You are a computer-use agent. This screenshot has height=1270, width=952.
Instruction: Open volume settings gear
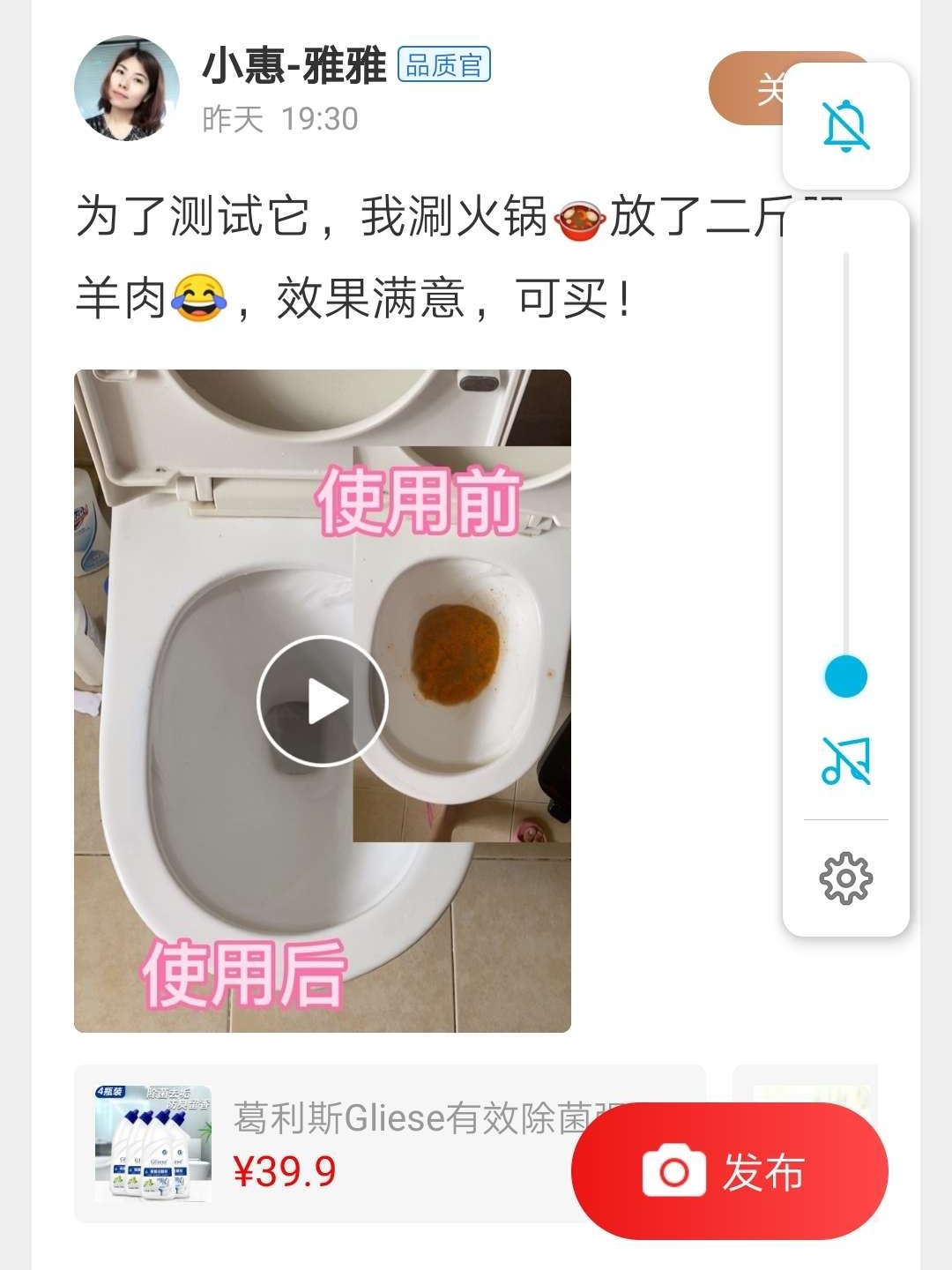pos(845,878)
